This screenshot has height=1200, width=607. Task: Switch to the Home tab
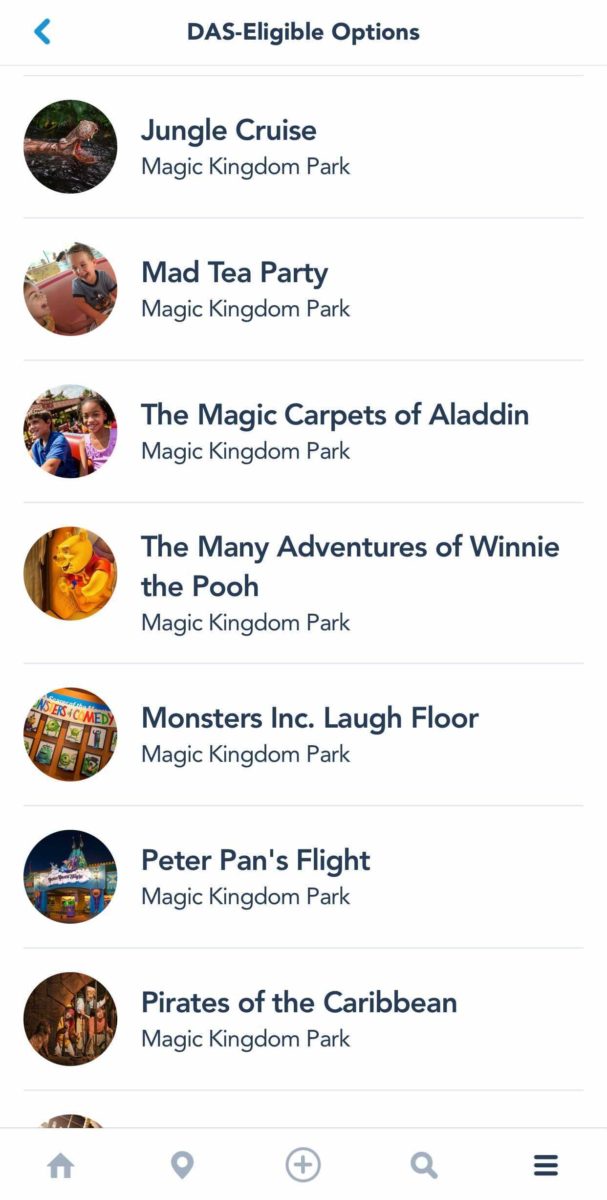point(61,1165)
